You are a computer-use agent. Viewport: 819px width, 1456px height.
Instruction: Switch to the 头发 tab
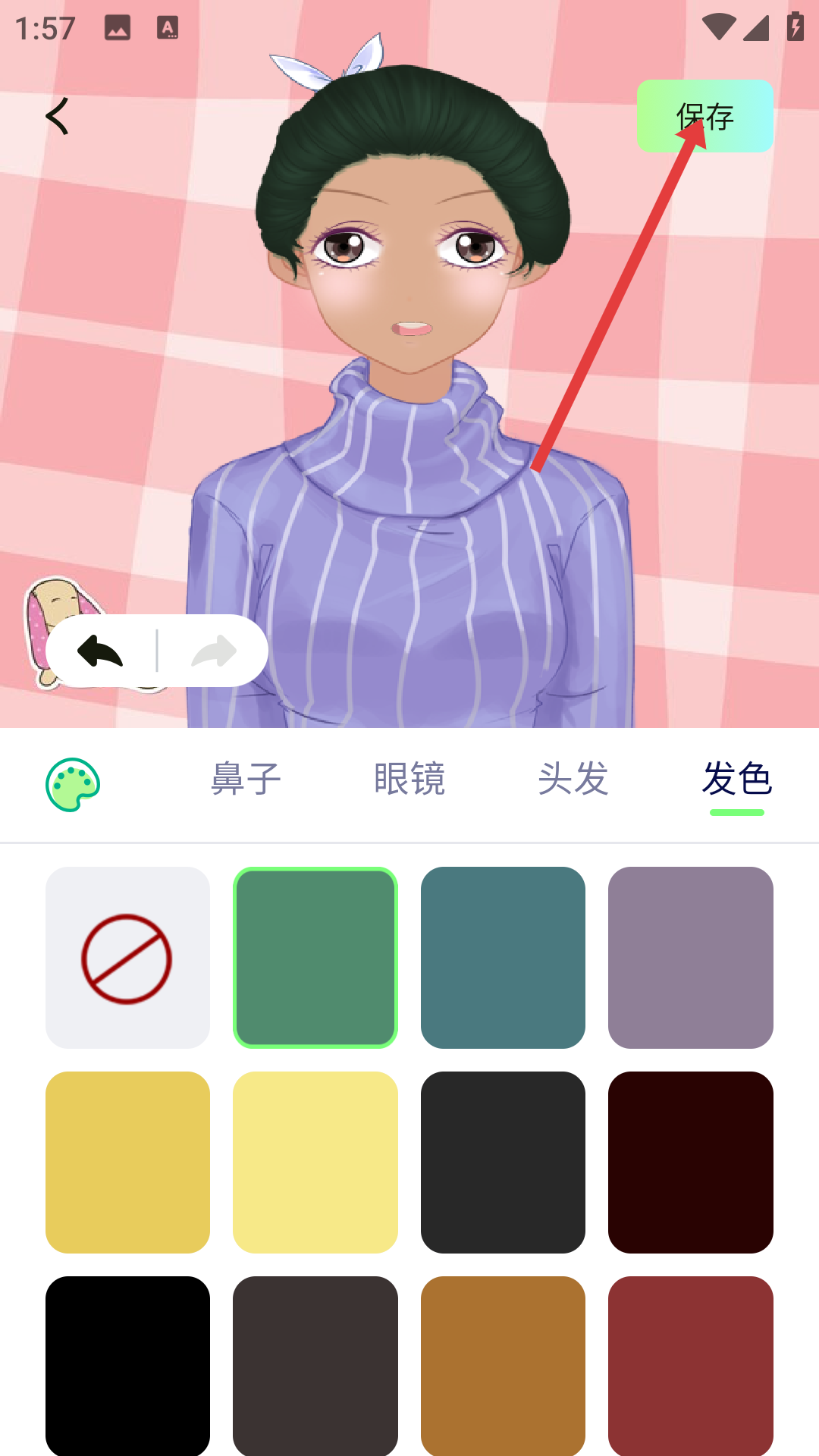(x=573, y=780)
